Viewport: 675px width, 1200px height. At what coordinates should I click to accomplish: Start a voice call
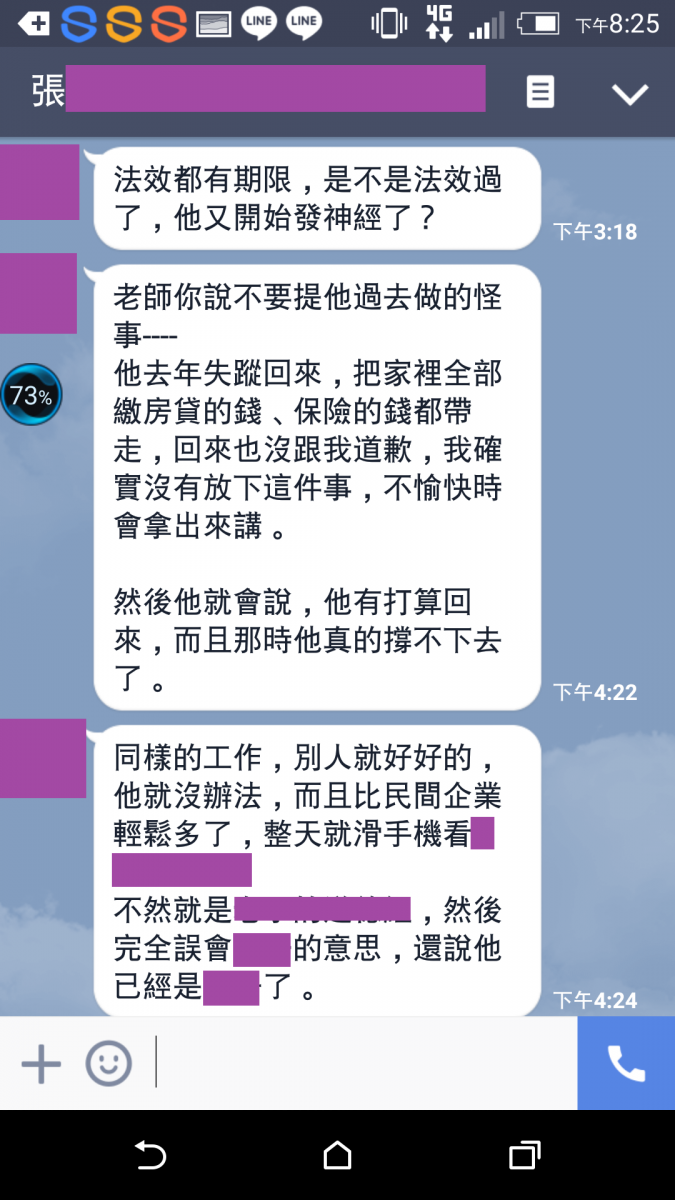626,1063
